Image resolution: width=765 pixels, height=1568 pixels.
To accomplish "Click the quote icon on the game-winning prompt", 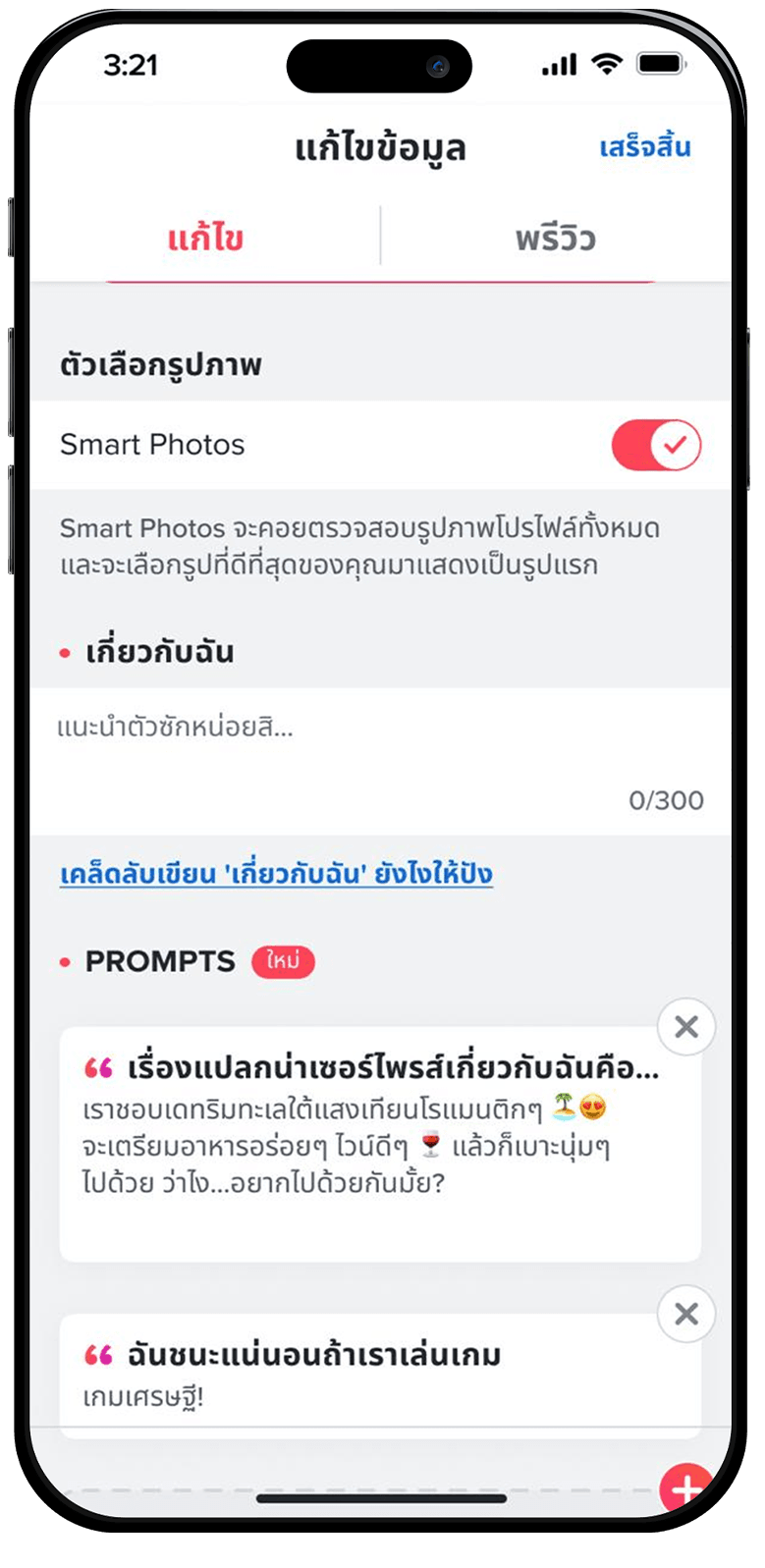I will 98,1355.
